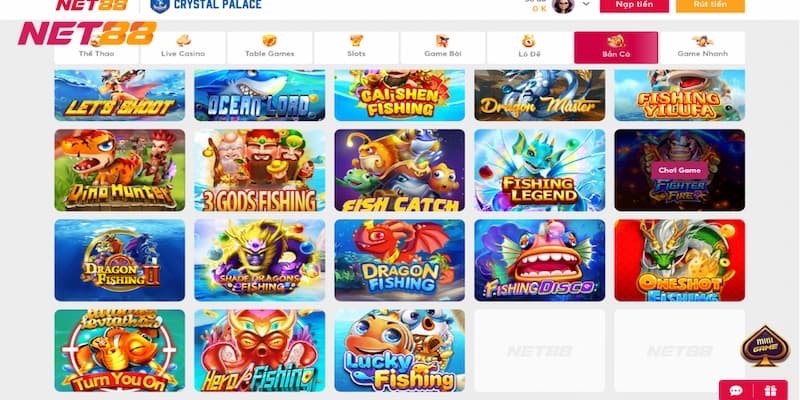Open the gift box rewards icon
800x400 pixels.
(770, 391)
